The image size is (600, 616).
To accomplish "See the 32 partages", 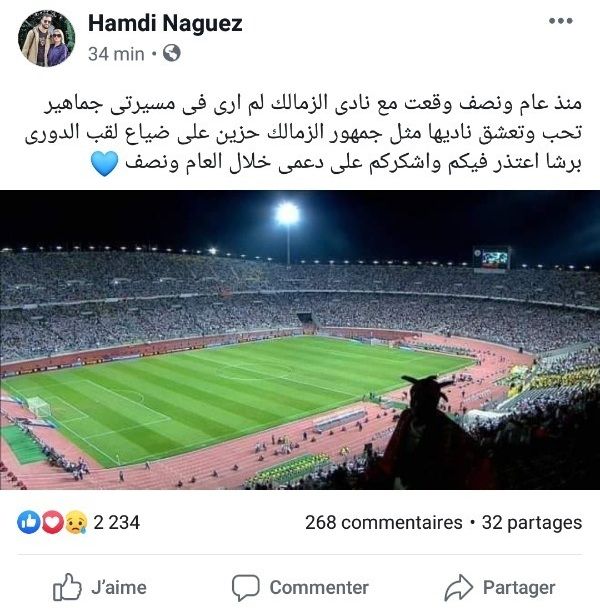I will pos(531,523).
